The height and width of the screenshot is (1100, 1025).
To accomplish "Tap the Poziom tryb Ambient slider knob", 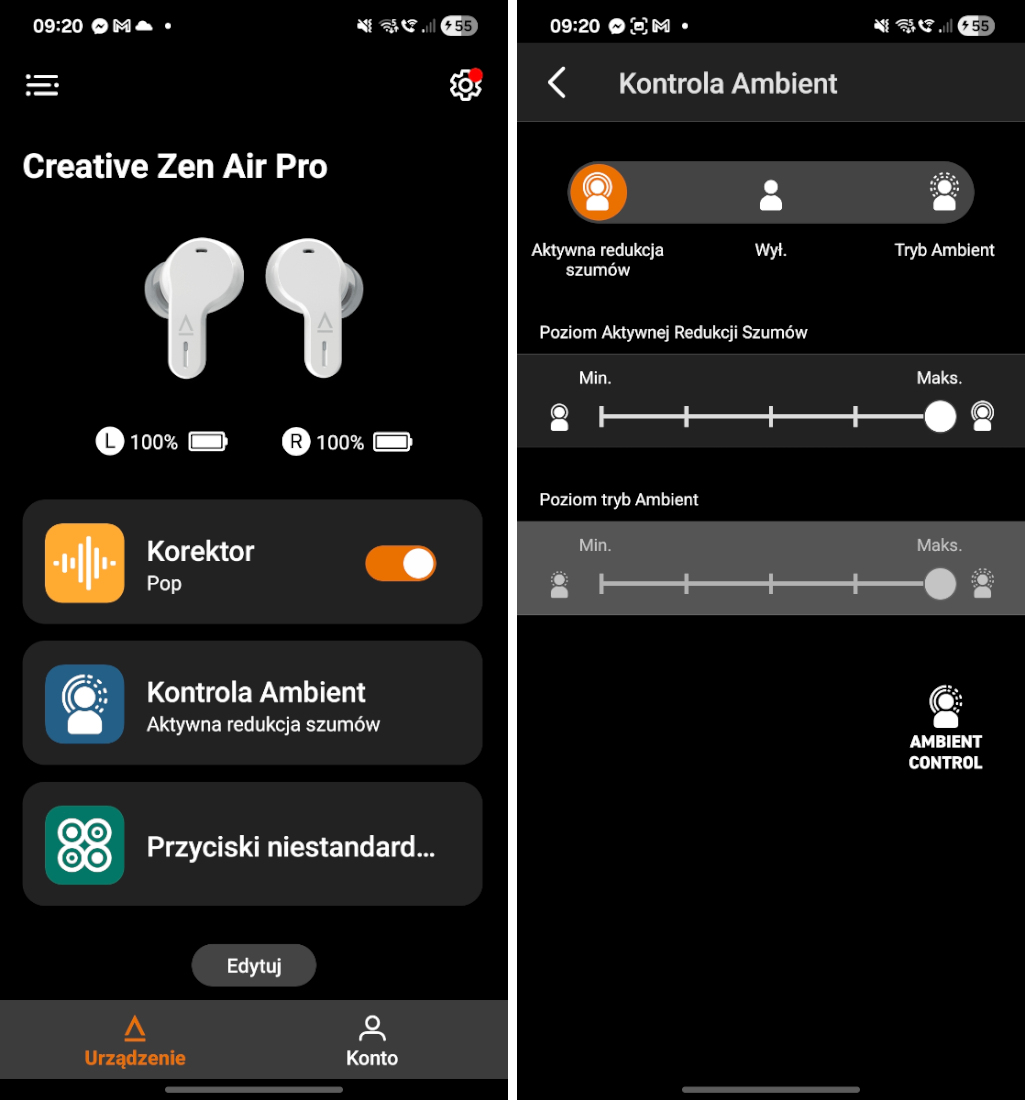I will coord(939,584).
